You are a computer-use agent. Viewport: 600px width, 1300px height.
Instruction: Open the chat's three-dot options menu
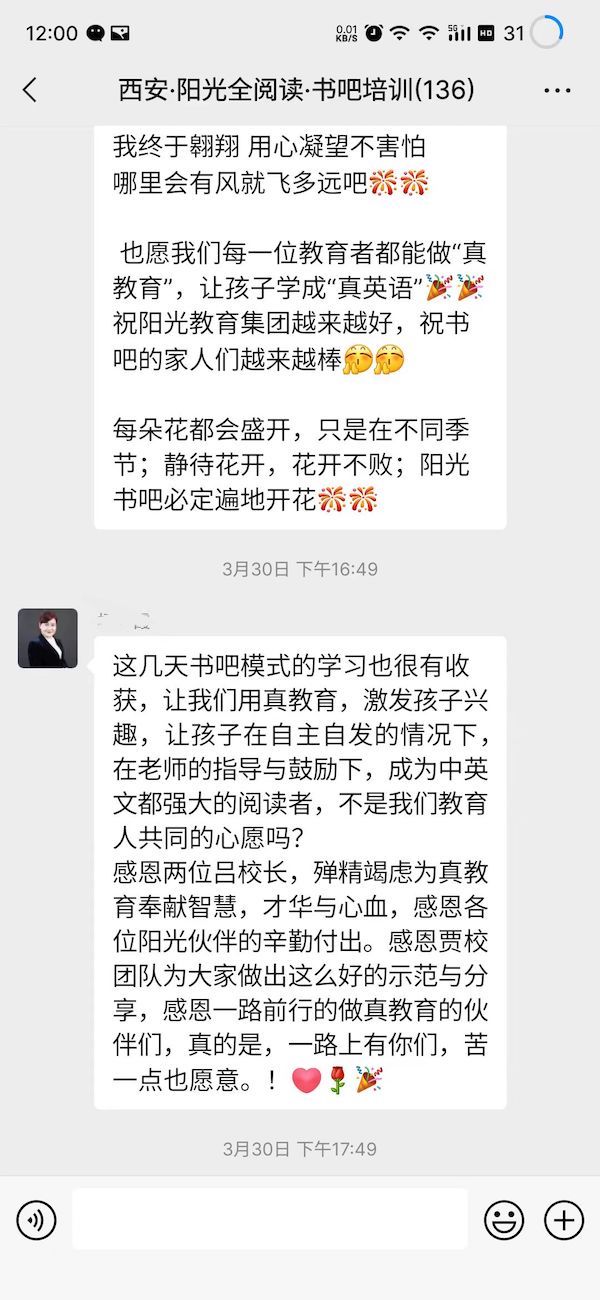(557, 90)
